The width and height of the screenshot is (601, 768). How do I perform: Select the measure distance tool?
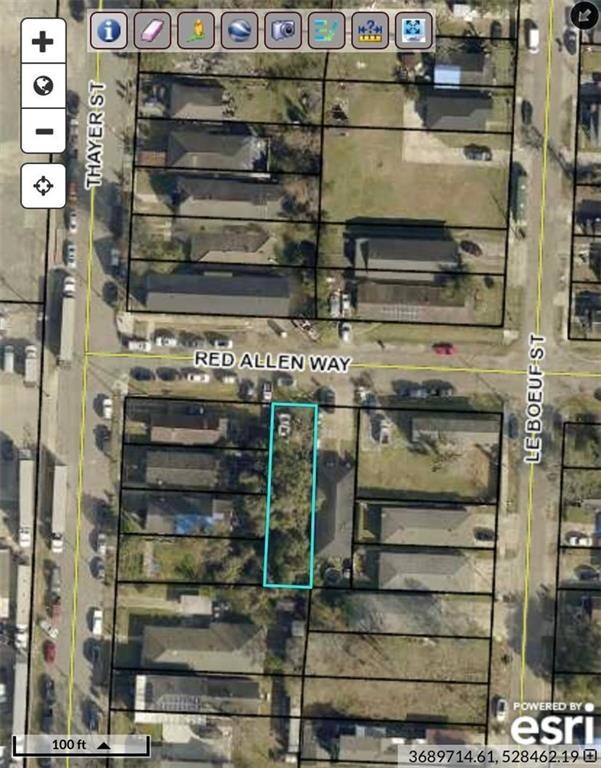coord(370,30)
